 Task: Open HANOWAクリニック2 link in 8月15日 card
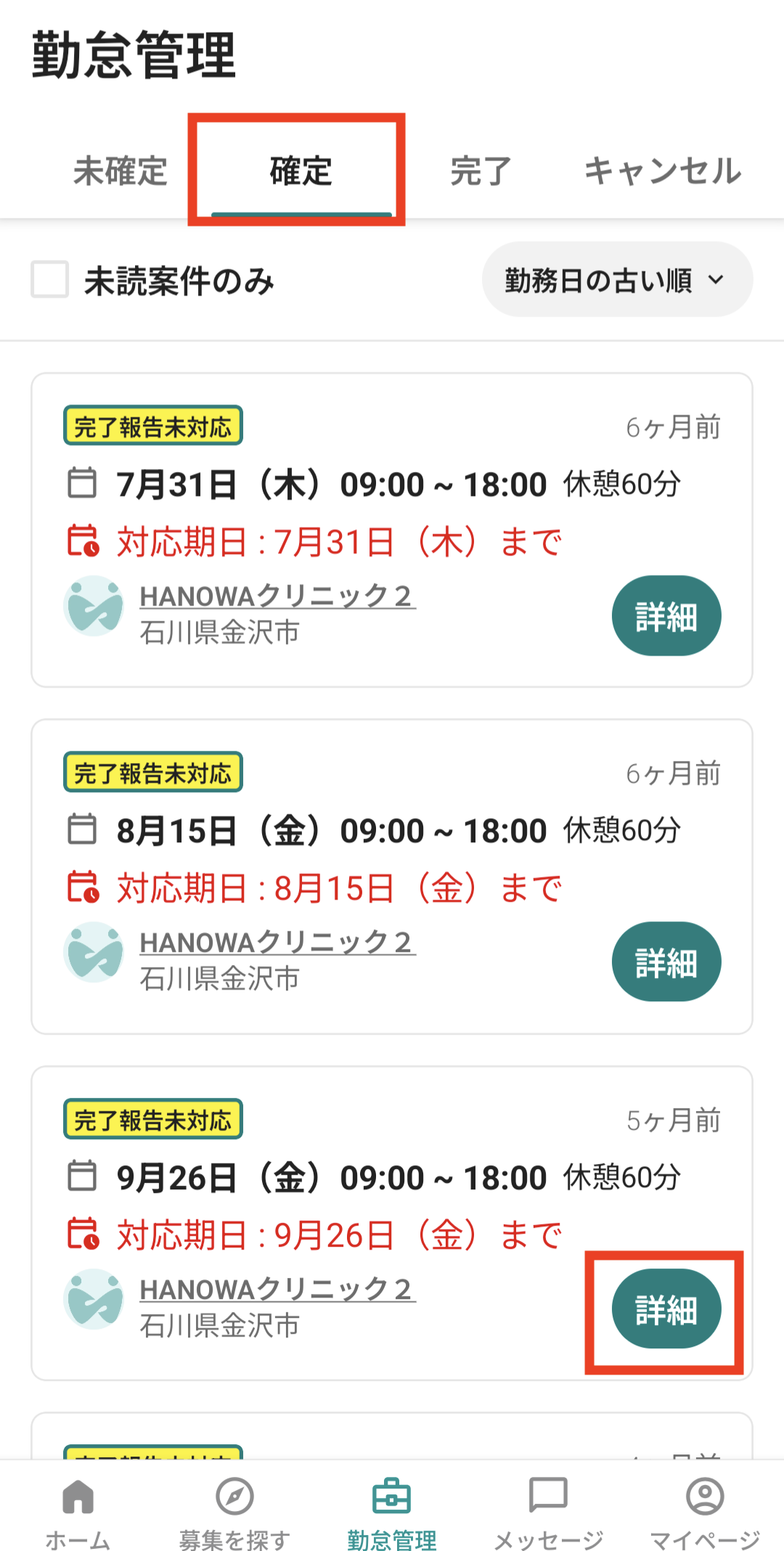coord(277,943)
